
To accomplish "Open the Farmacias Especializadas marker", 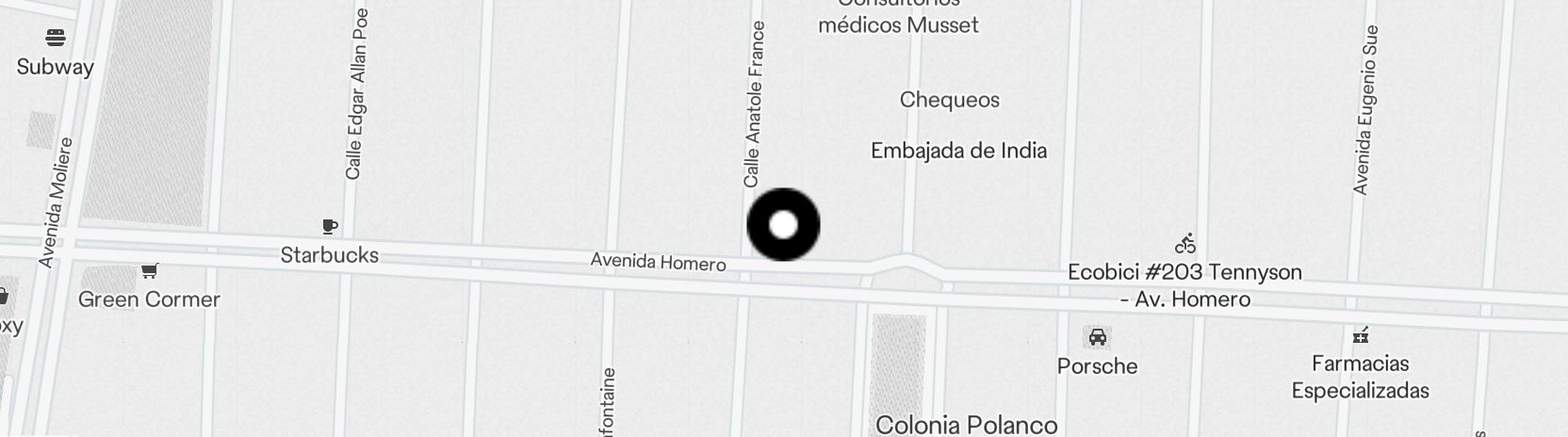I will (1360, 335).
